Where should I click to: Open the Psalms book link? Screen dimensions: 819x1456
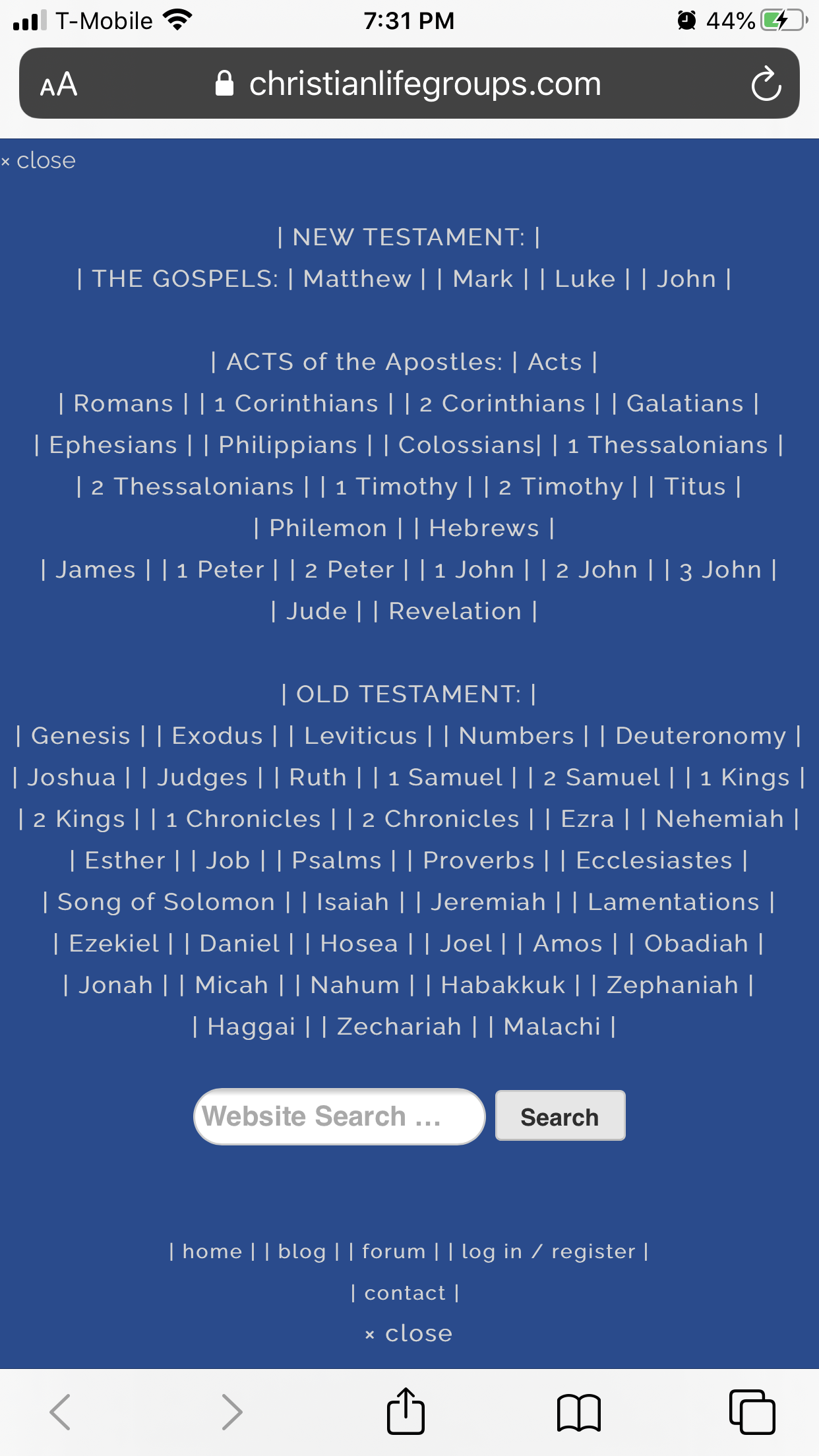[x=336, y=861]
